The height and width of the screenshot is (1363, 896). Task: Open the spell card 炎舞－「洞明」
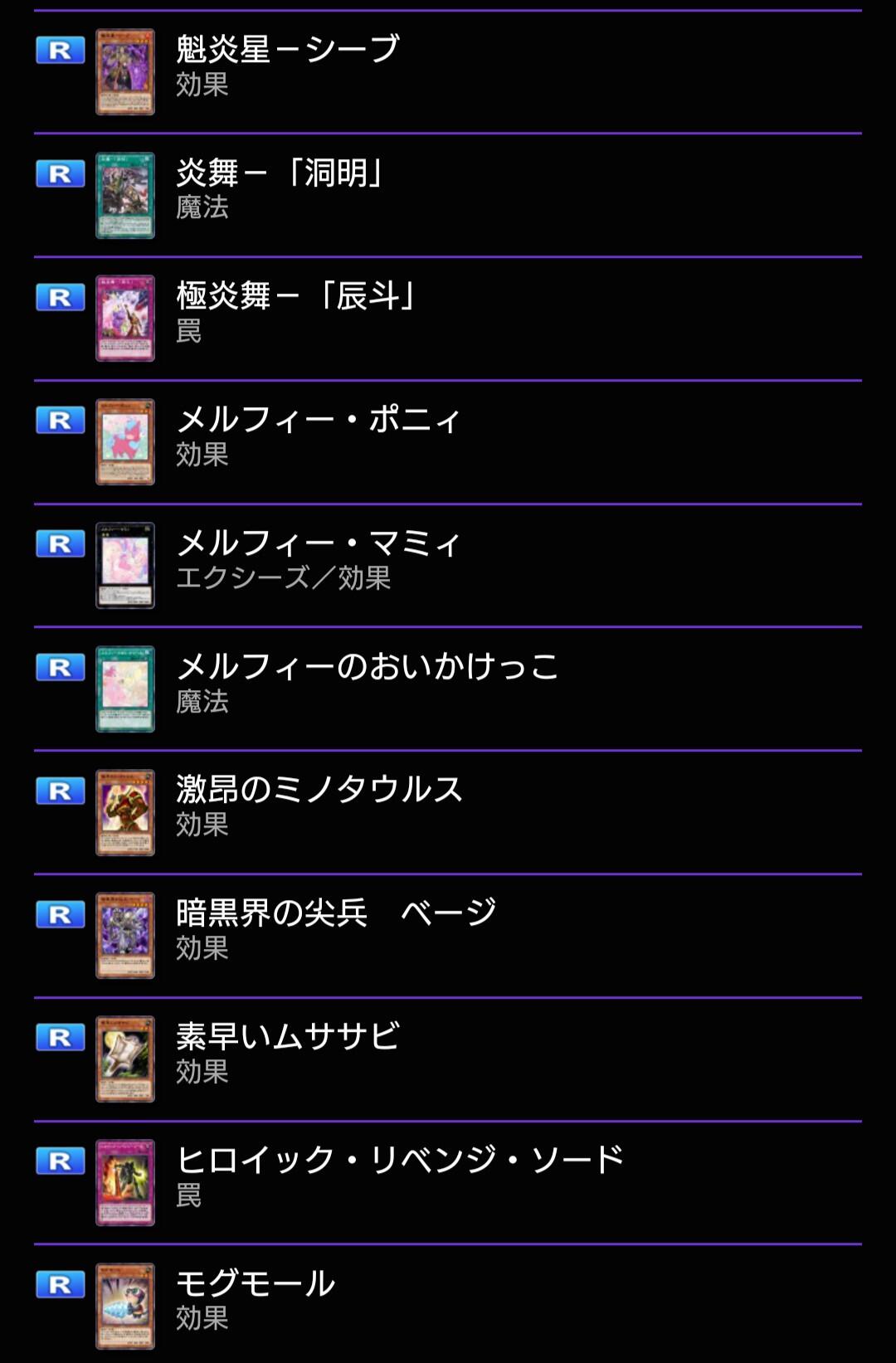[x=448, y=196]
